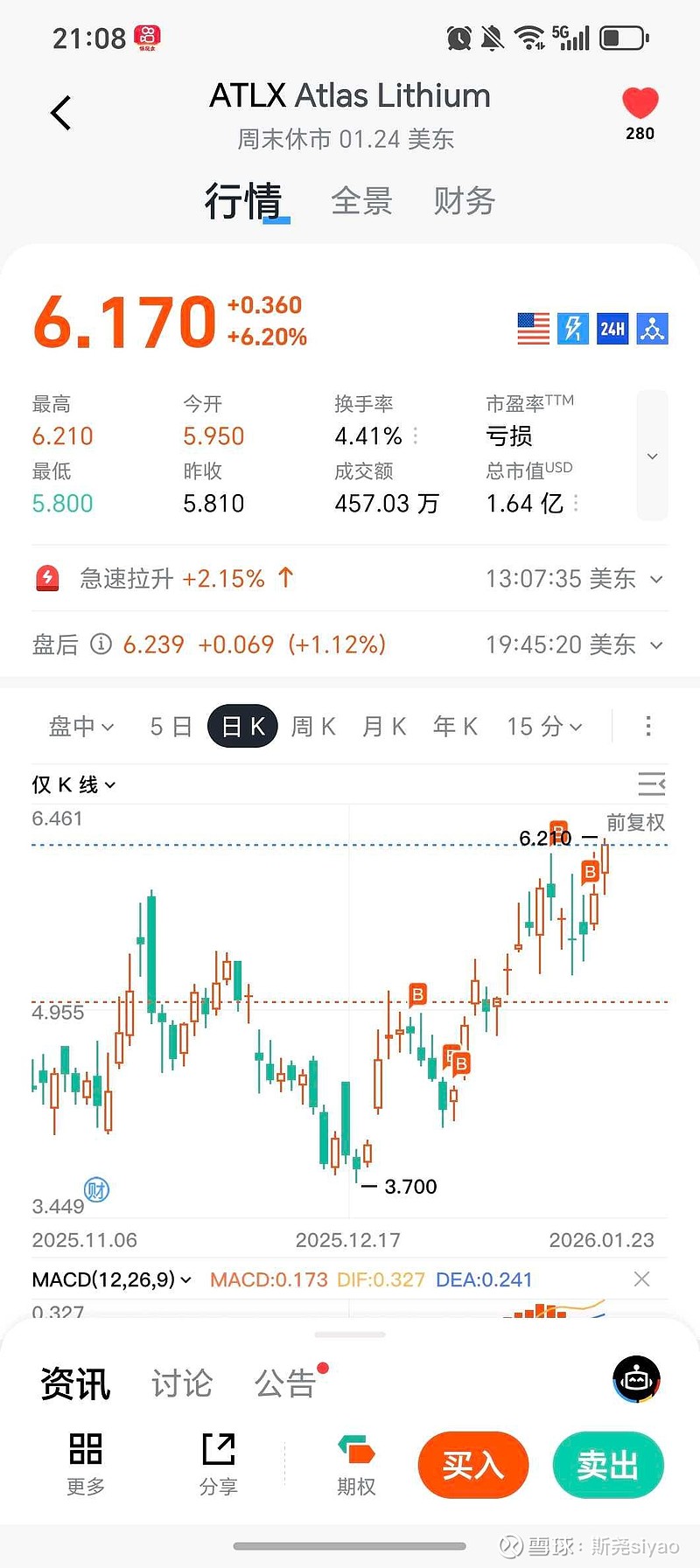Select the 5日 chart view
Viewport: 700px width, 1568px height.
point(171,727)
